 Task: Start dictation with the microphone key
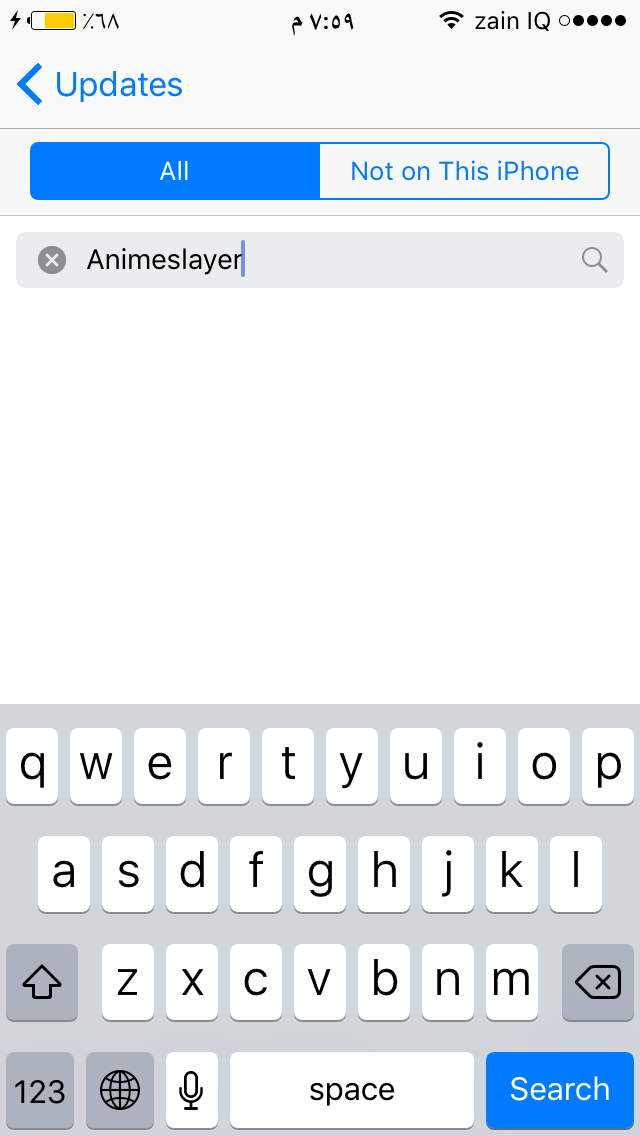coord(191,1090)
